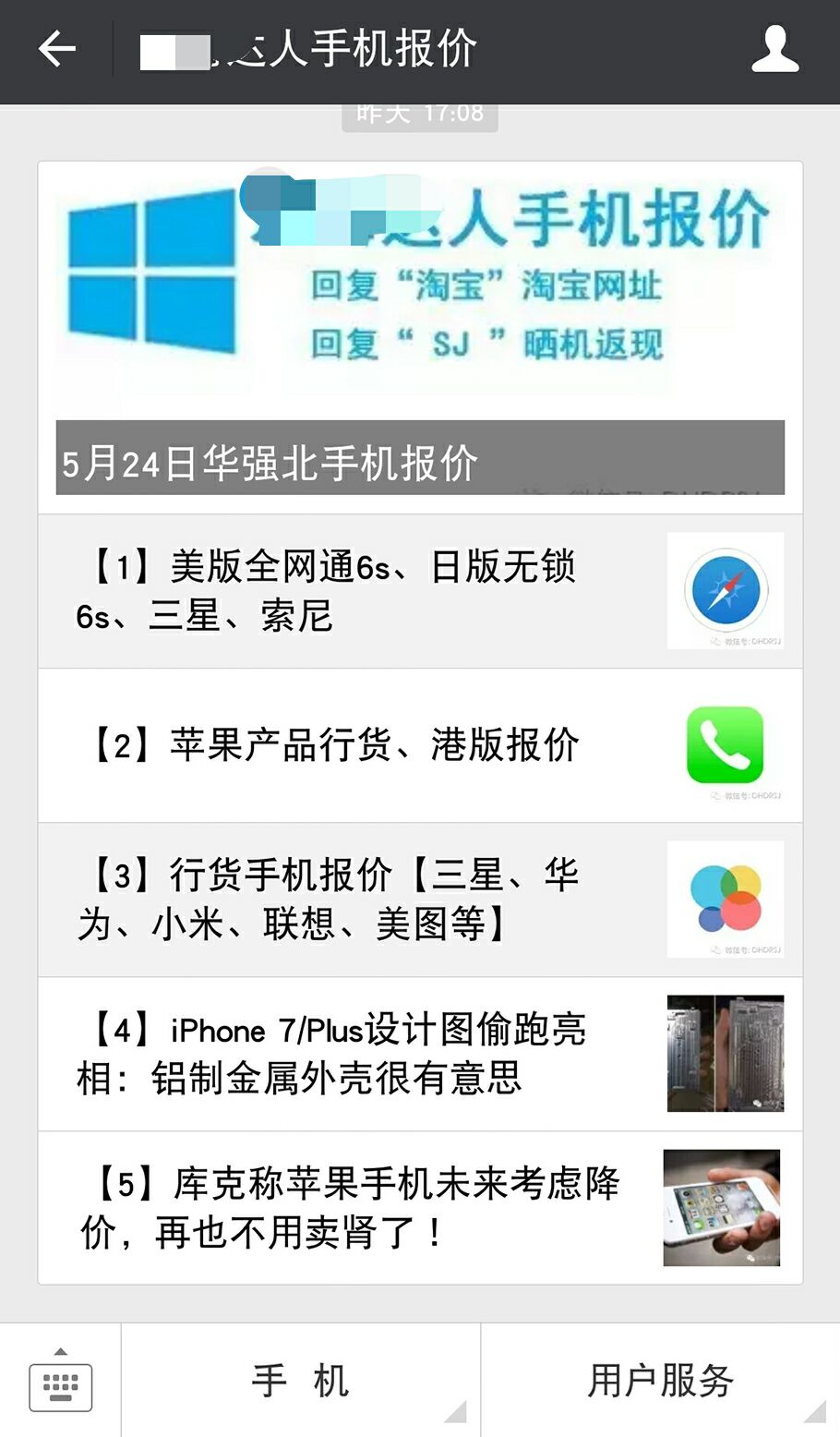Tap the 5月24日华强北手机报价 cover banner

(x=420, y=459)
